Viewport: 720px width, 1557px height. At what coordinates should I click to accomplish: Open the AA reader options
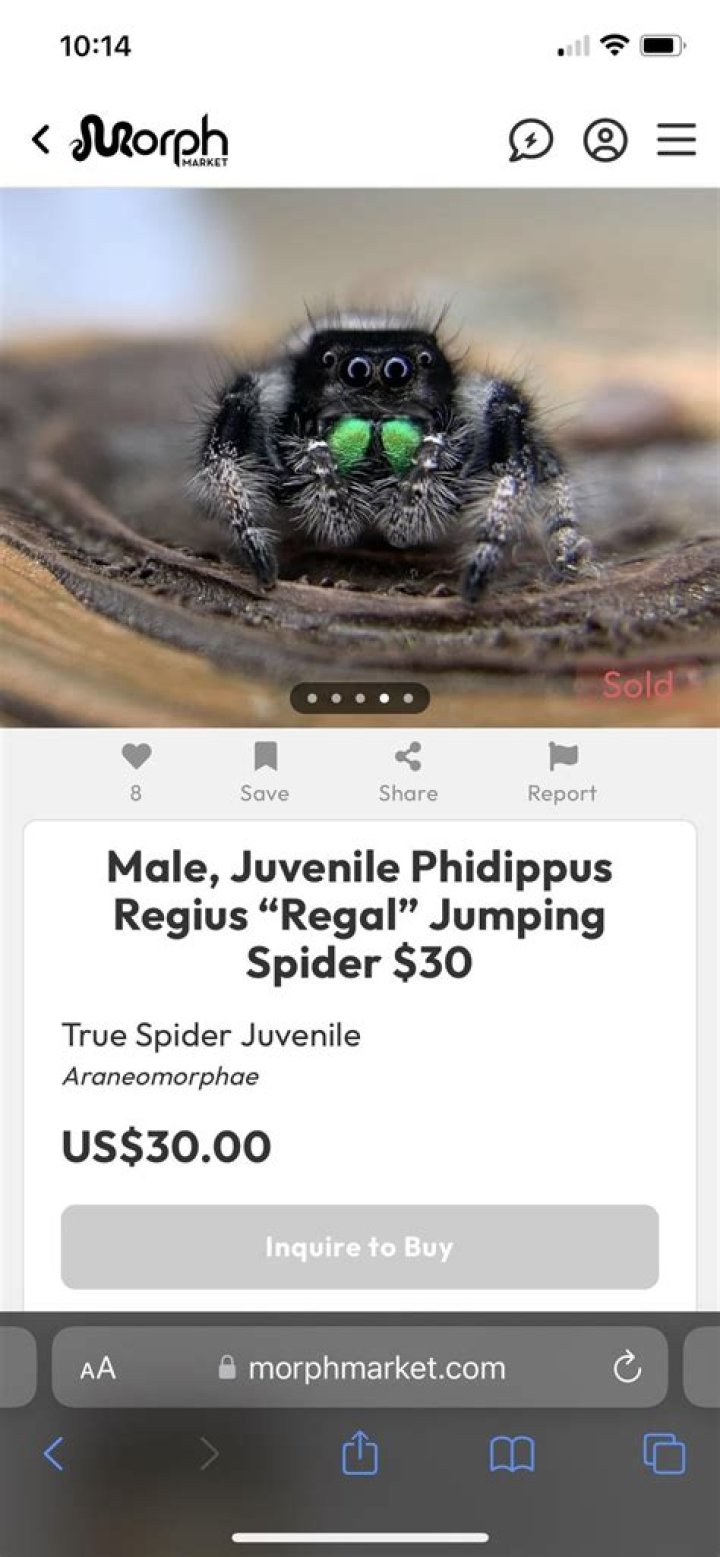(x=98, y=1368)
